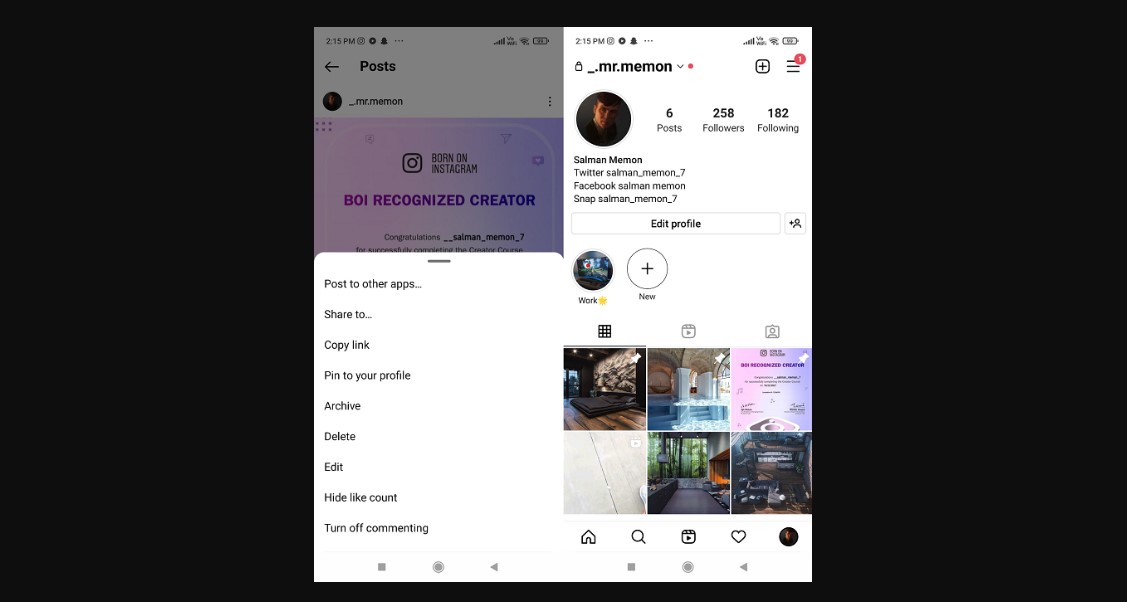
Task: Select Post to other apps option
Action: click(x=373, y=284)
